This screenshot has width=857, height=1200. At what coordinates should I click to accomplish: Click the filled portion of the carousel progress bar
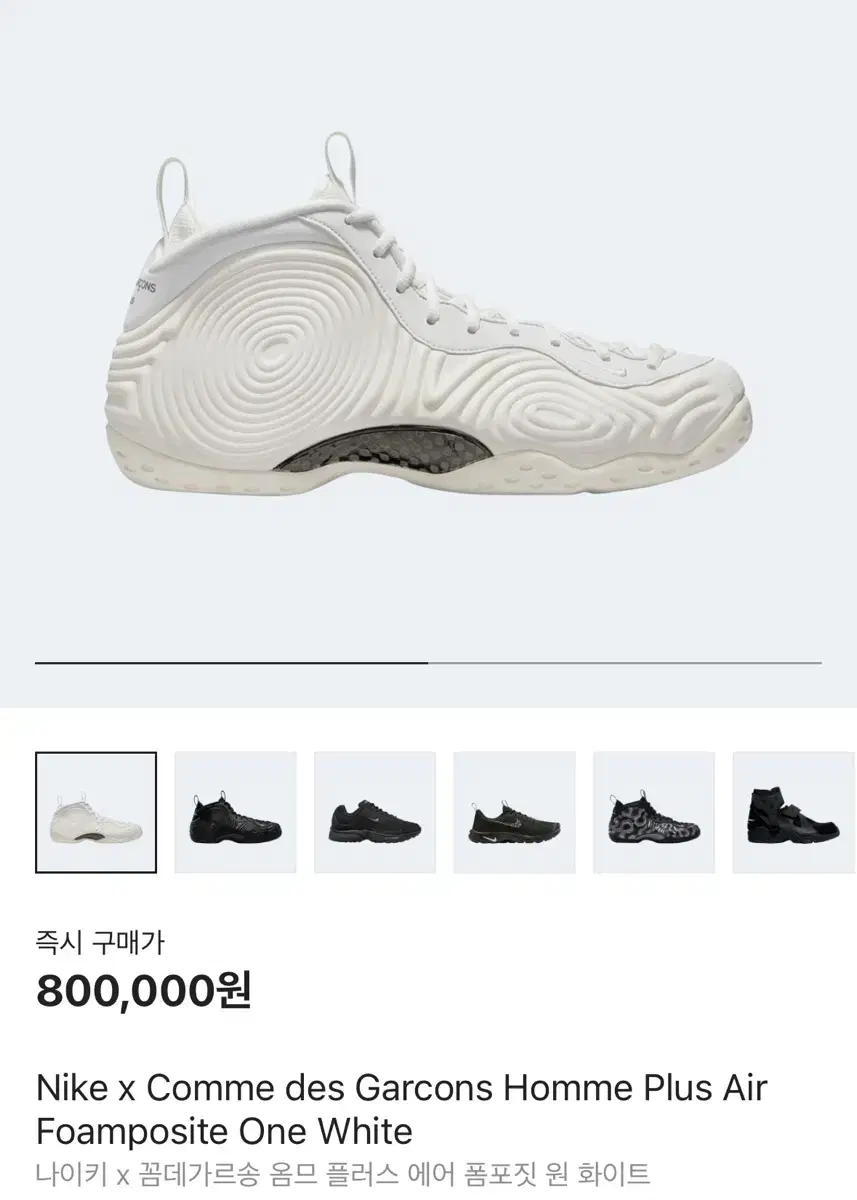(230, 662)
